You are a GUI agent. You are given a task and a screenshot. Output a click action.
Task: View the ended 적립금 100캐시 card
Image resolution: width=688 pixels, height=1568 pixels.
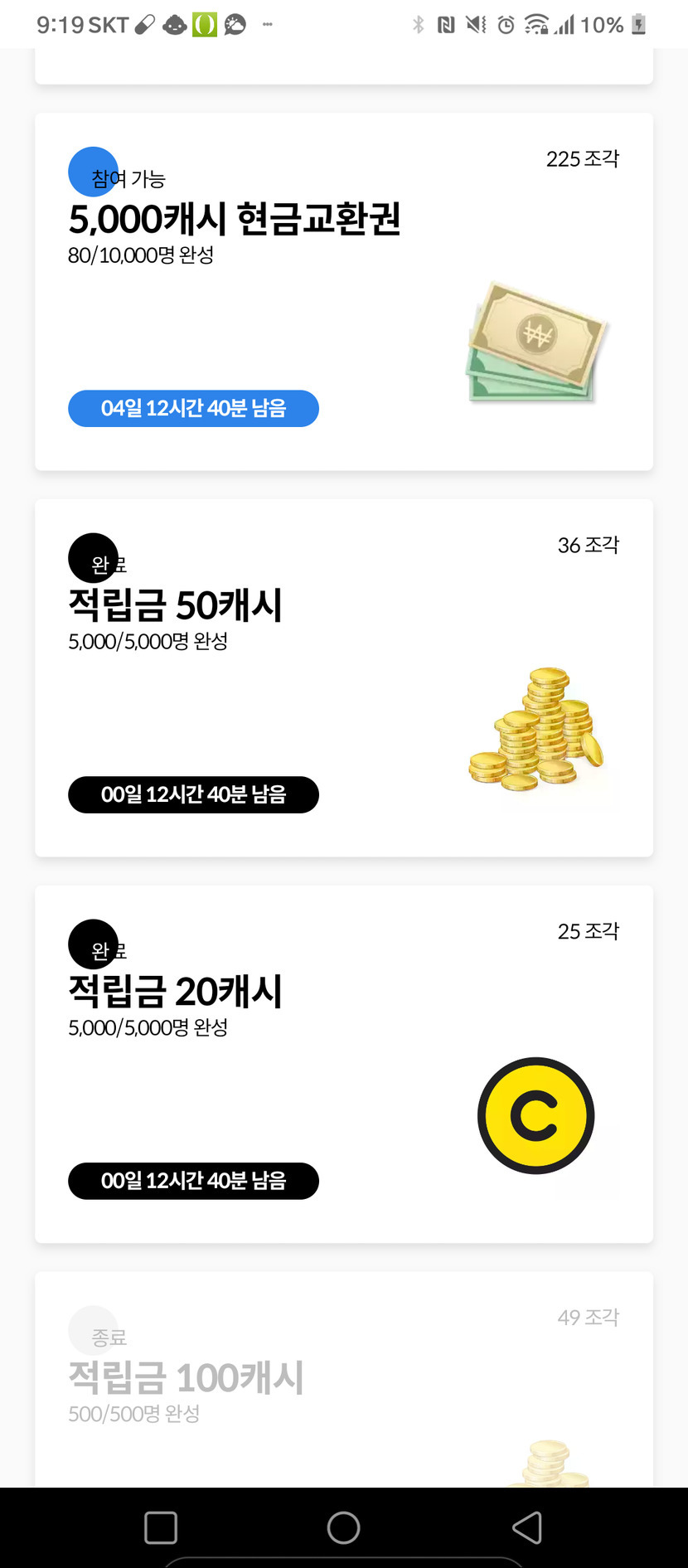tap(343, 1378)
